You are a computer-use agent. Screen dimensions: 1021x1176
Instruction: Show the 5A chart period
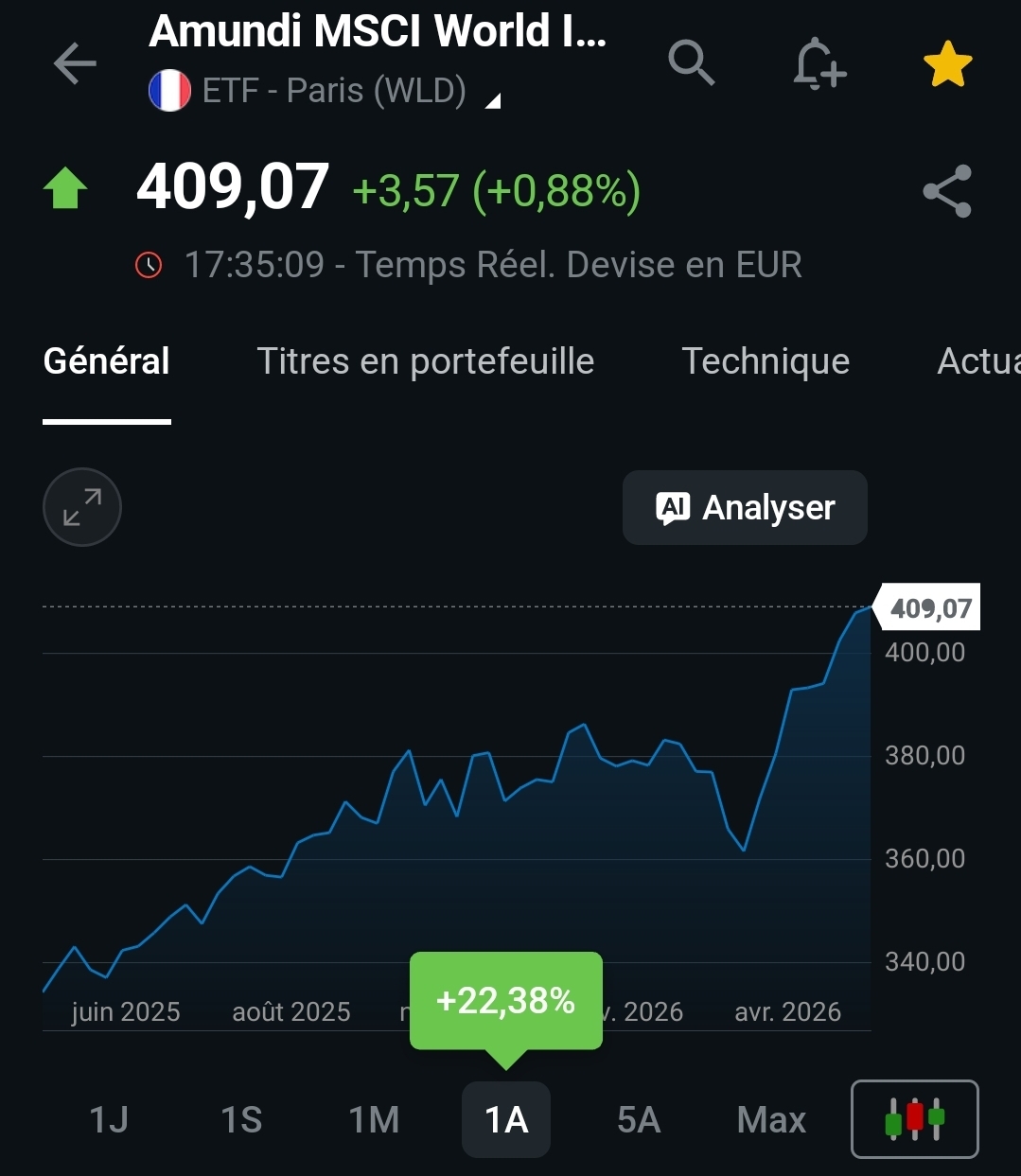point(639,1120)
